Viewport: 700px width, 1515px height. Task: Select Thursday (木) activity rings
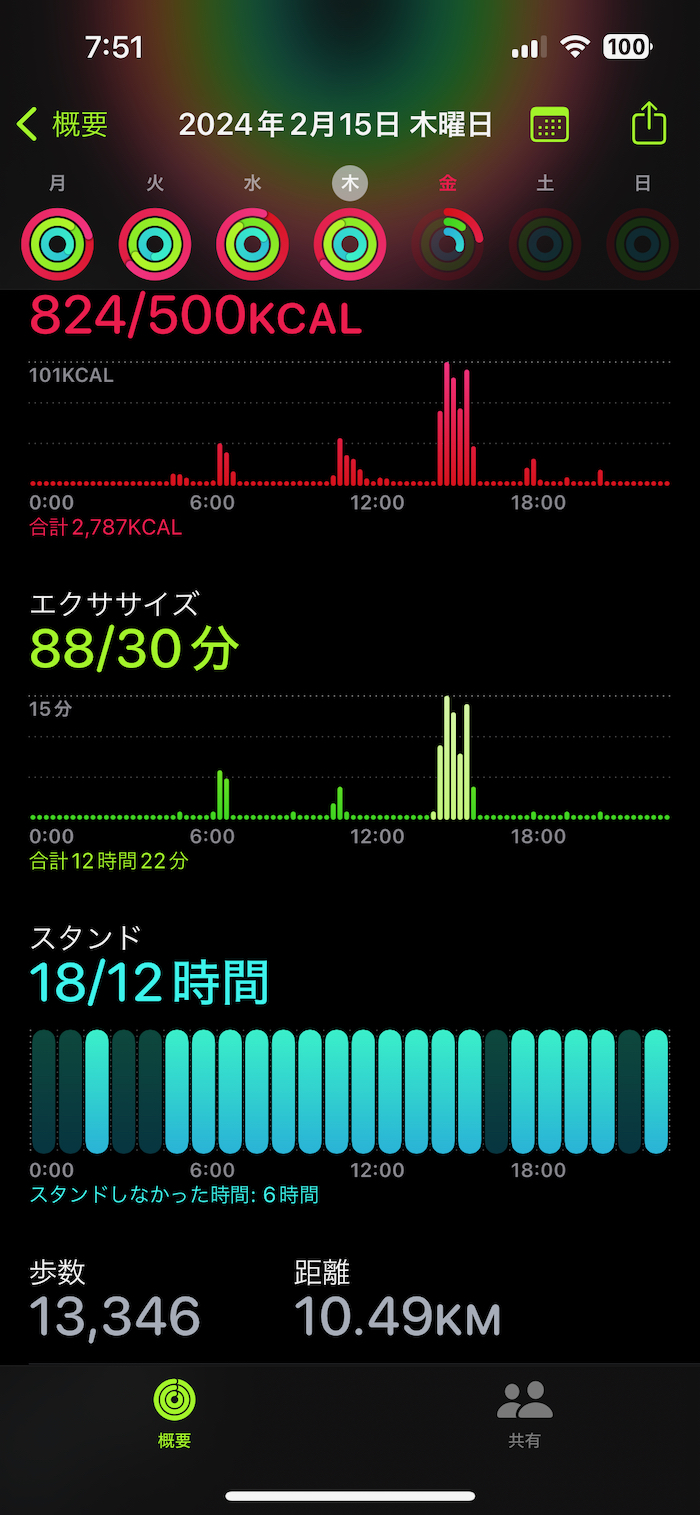point(350,243)
